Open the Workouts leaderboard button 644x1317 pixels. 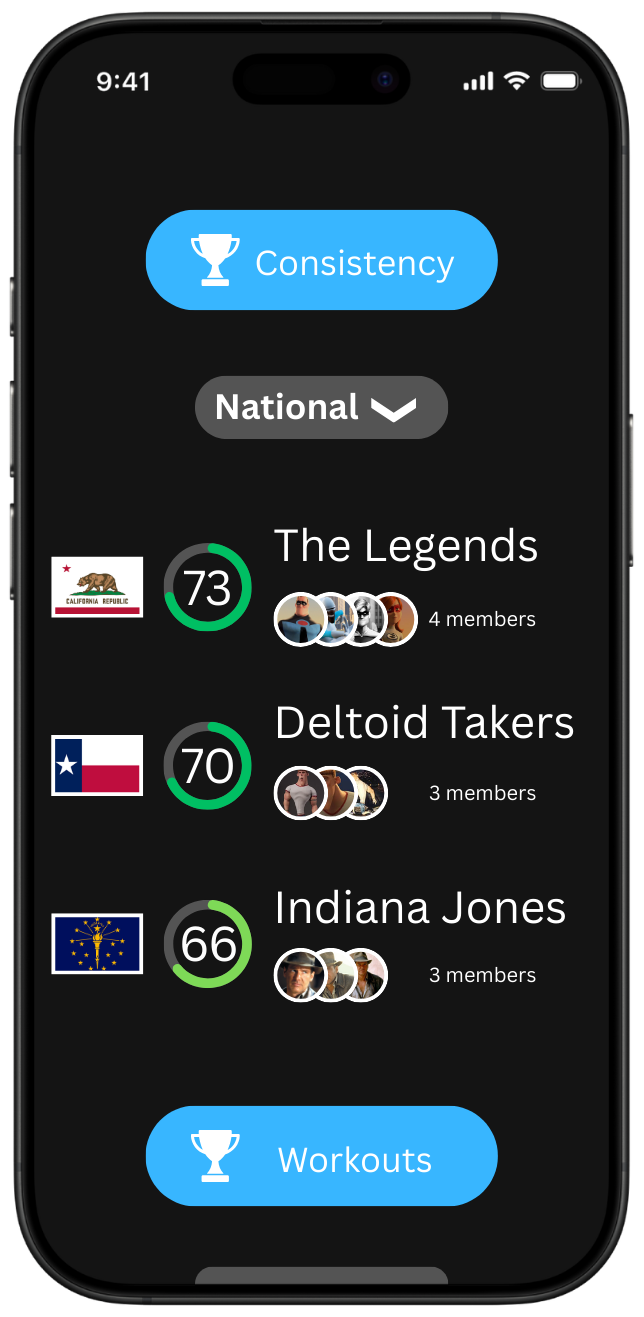321,1157
